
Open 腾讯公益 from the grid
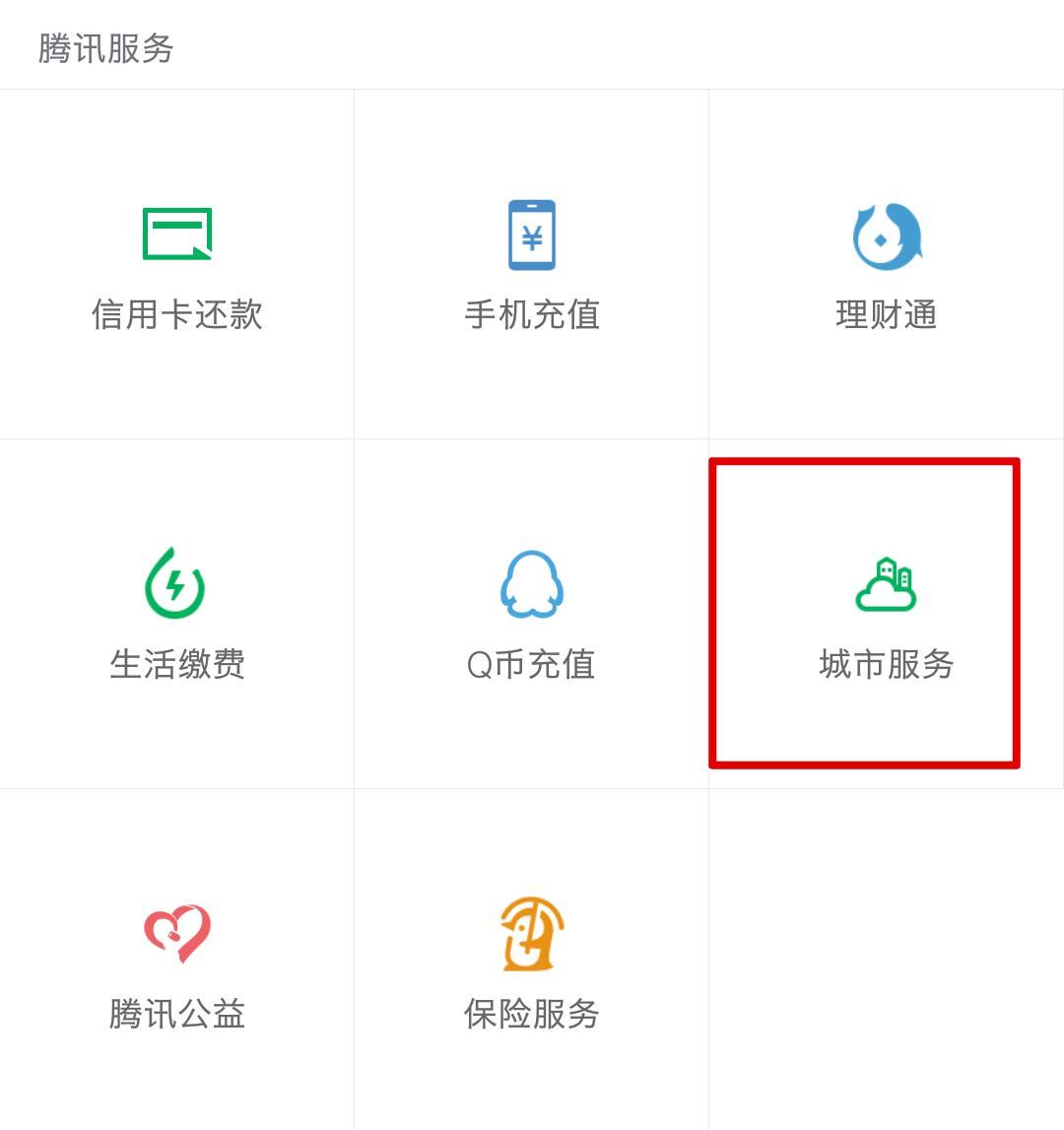[x=175, y=1012]
